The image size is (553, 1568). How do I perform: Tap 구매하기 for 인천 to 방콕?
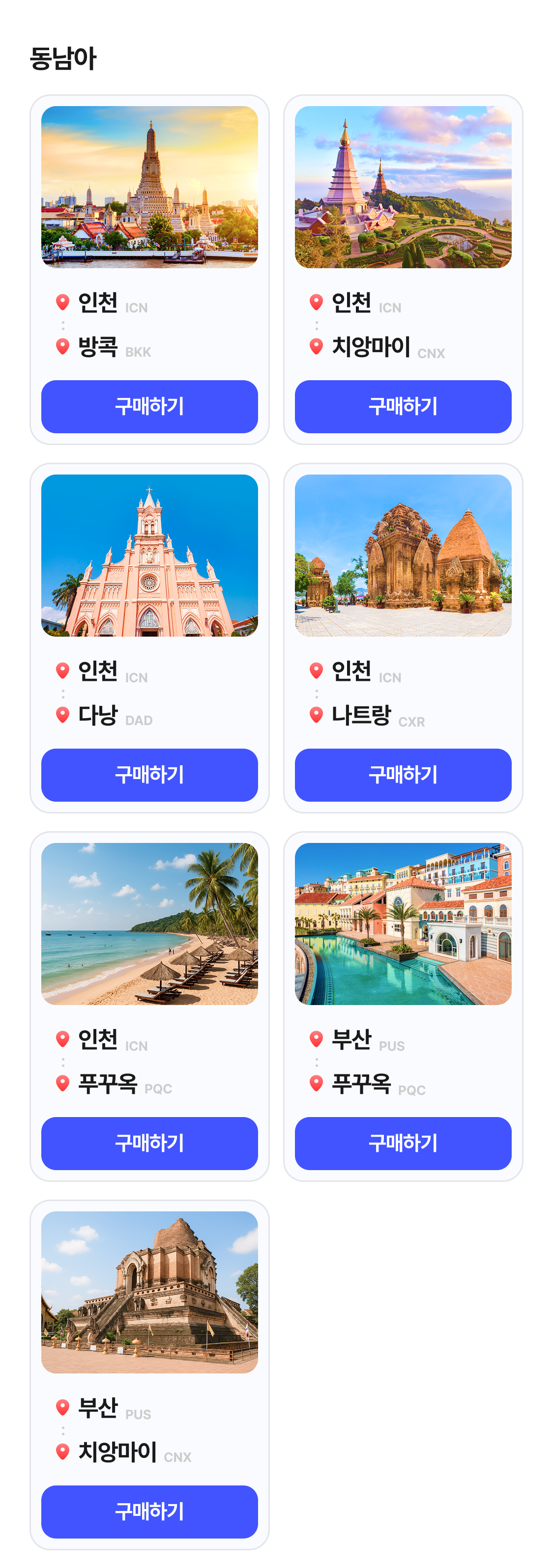point(149,406)
